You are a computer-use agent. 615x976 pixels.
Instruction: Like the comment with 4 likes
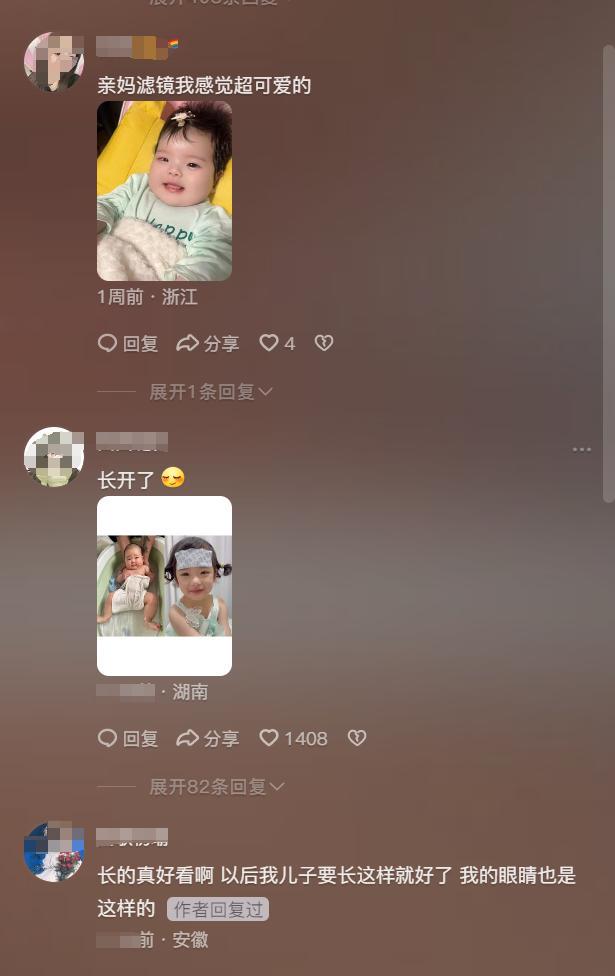coord(270,343)
